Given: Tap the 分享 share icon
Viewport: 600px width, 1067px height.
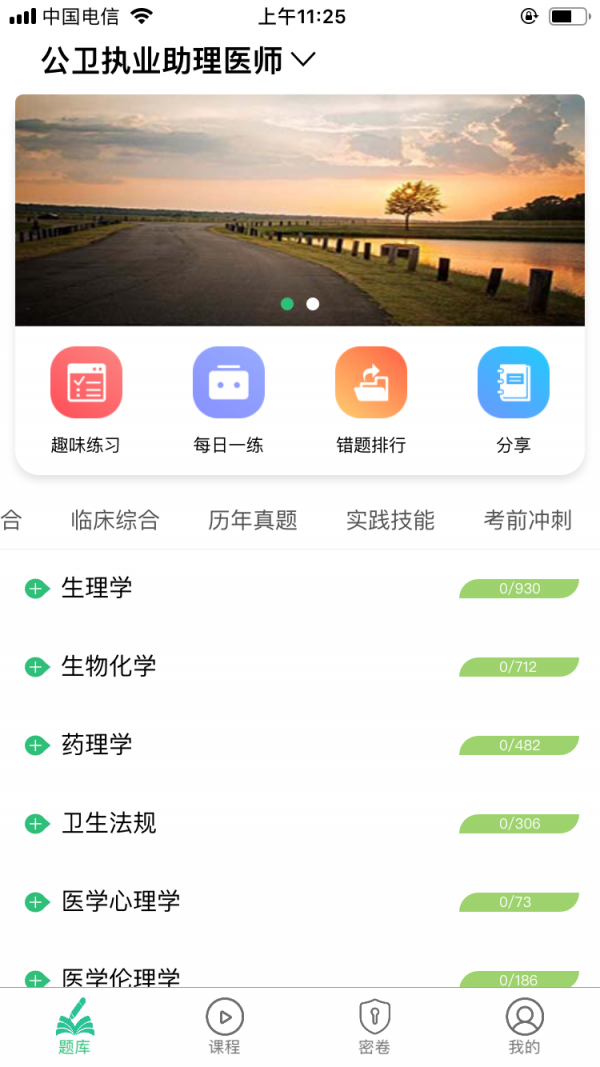Looking at the screenshot, I should (x=513, y=383).
